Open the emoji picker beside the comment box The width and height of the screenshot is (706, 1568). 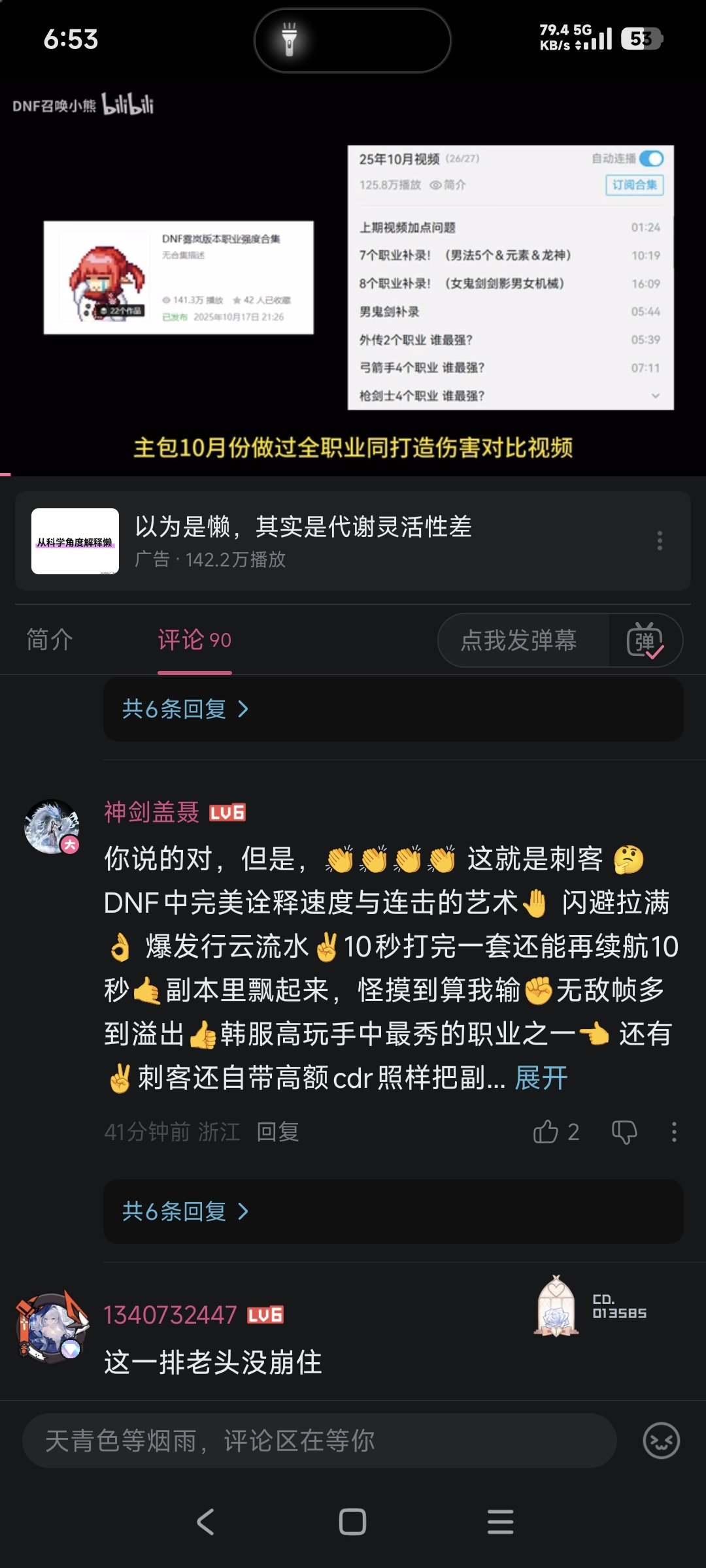[661, 1441]
